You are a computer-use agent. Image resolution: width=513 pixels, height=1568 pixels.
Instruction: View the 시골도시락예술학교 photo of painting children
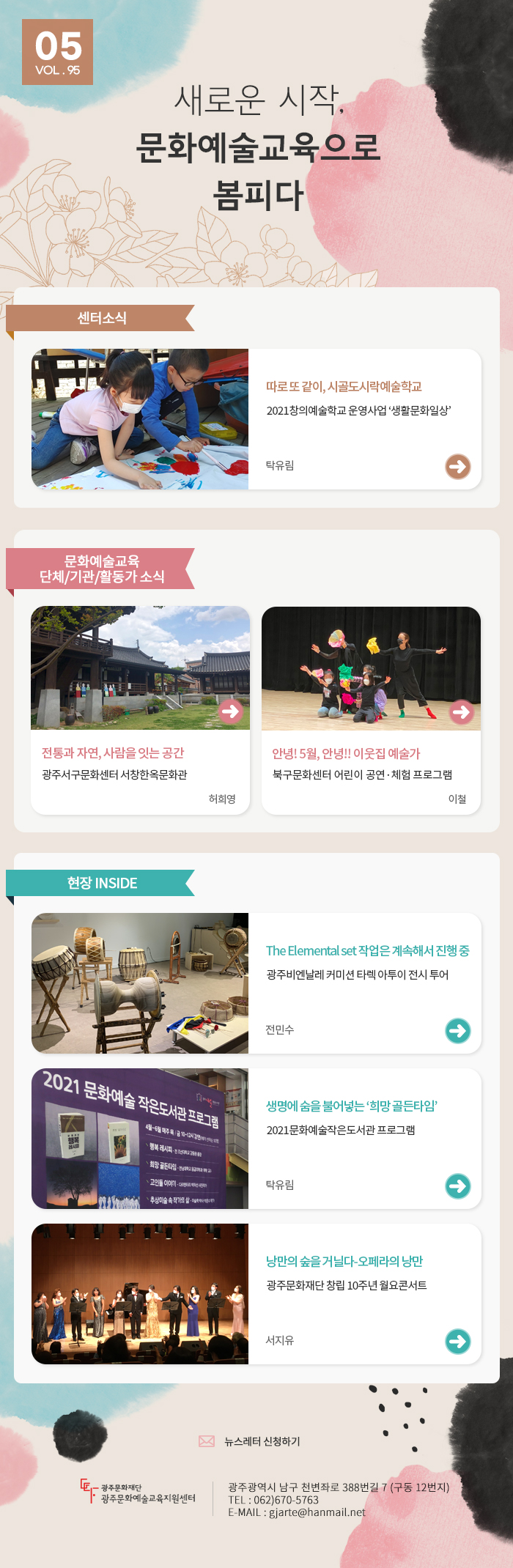[x=140, y=419]
